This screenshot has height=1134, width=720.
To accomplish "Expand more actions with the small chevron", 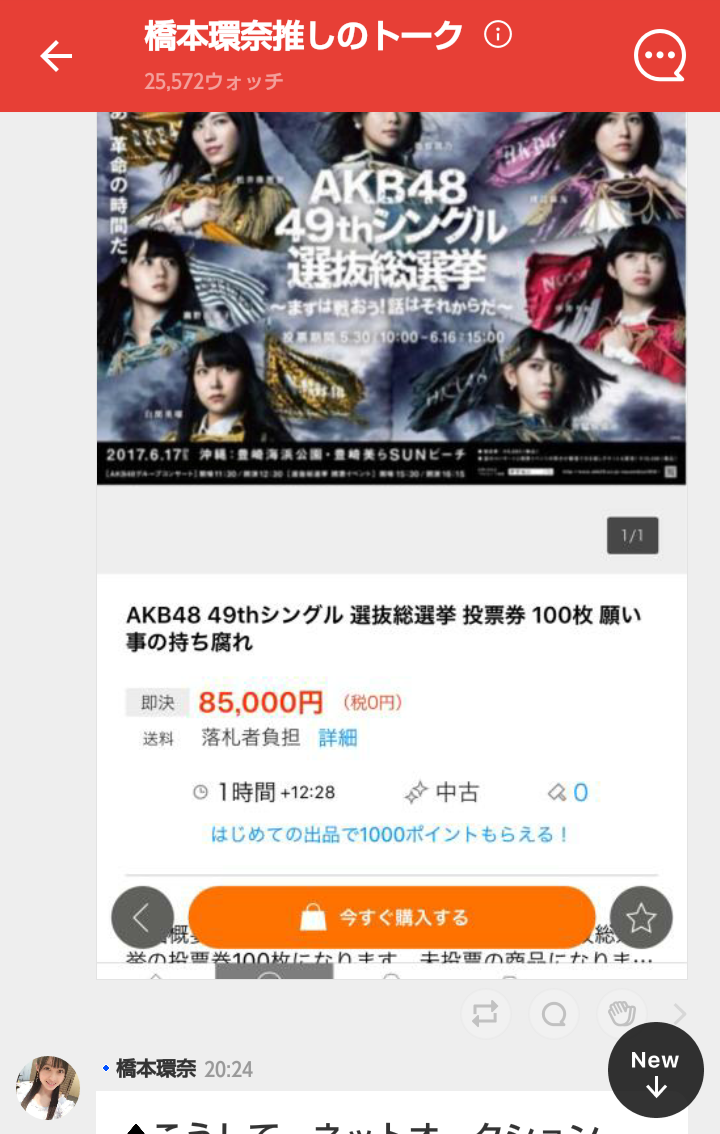I will tap(681, 1014).
